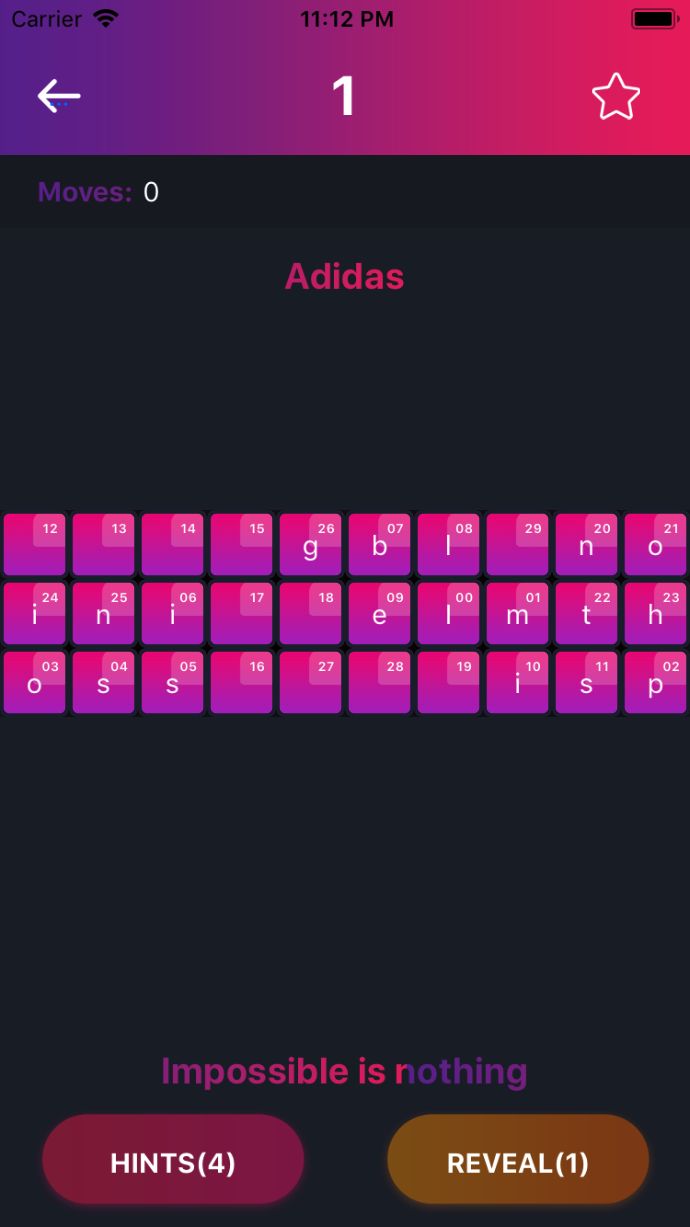Screen dimensions: 690x1227
Task: Select letter tile g numbered 26
Action: tap(310, 545)
